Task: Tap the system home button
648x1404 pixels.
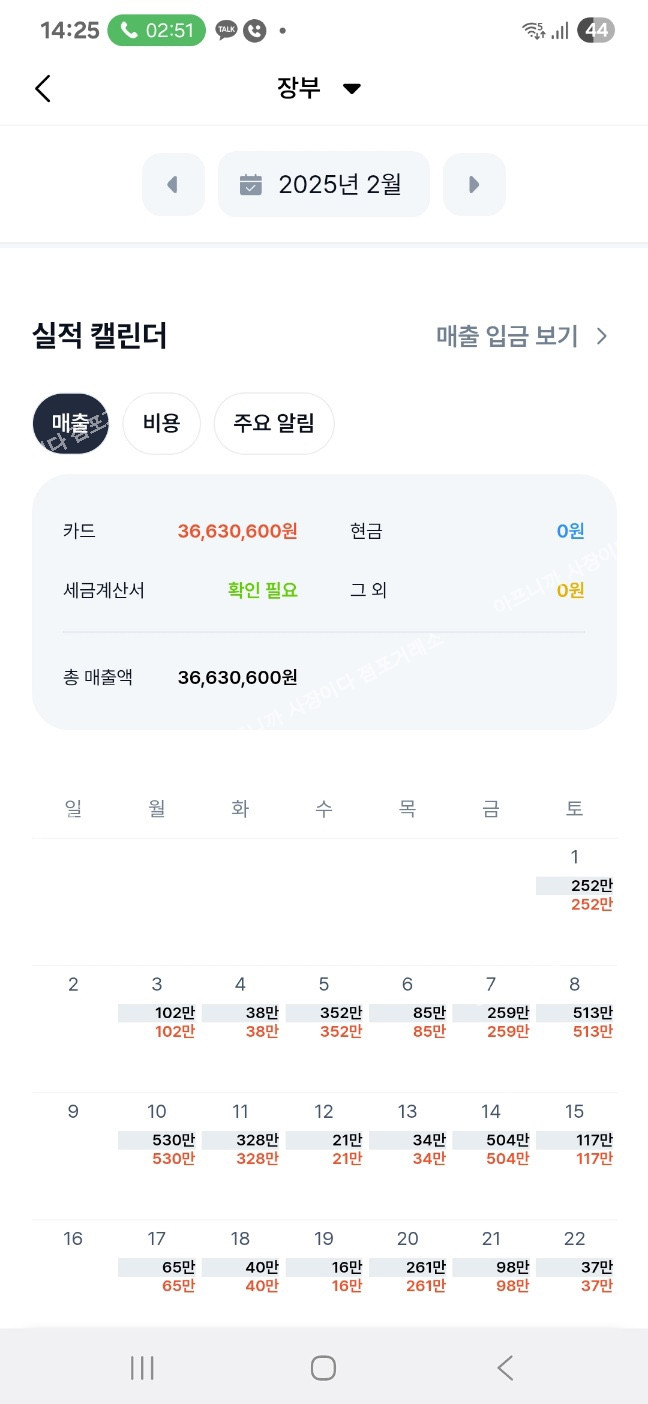Action: pyautogui.click(x=323, y=1367)
